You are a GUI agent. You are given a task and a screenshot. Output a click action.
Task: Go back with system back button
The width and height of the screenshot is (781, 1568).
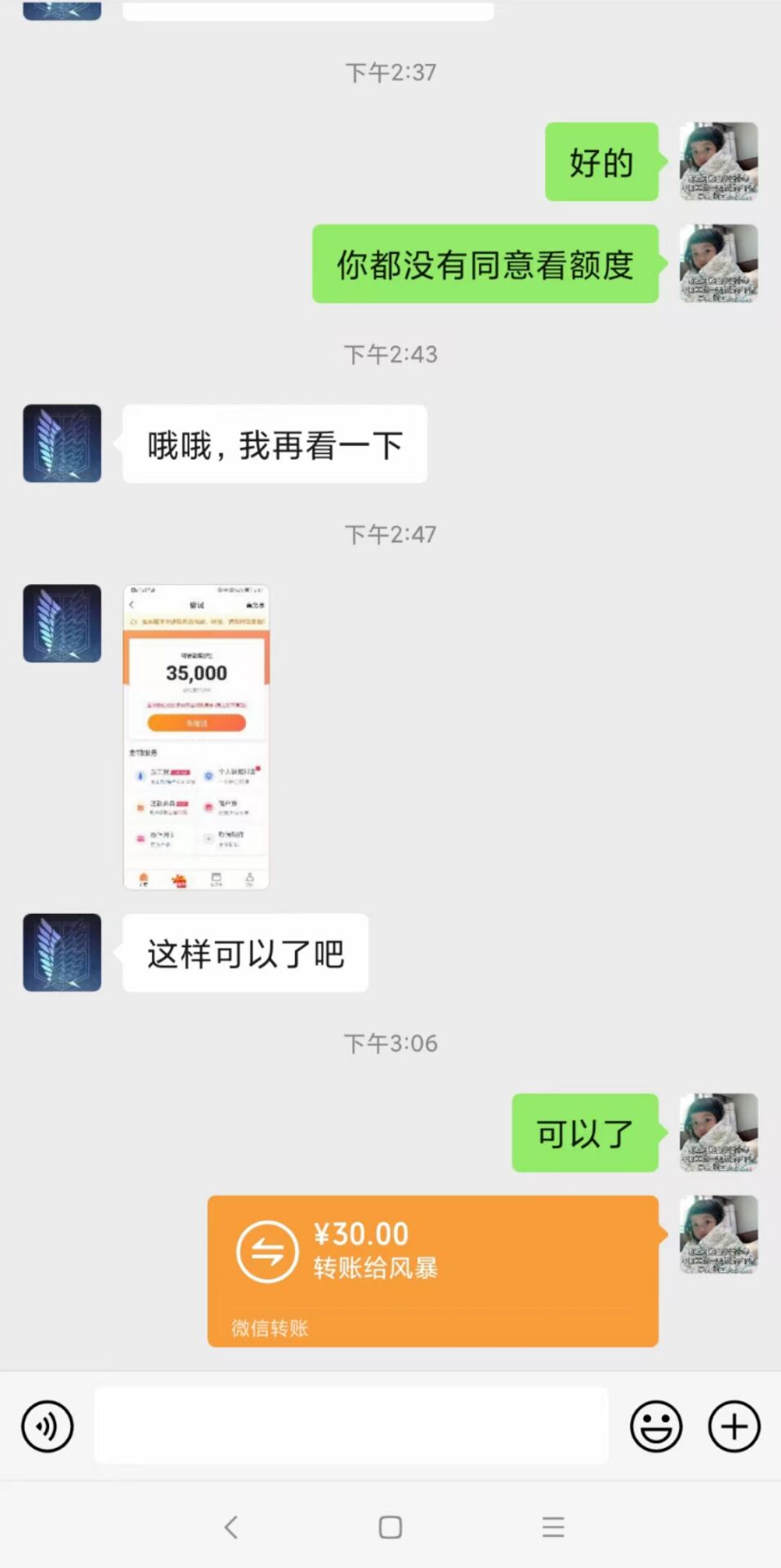tap(231, 1526)
